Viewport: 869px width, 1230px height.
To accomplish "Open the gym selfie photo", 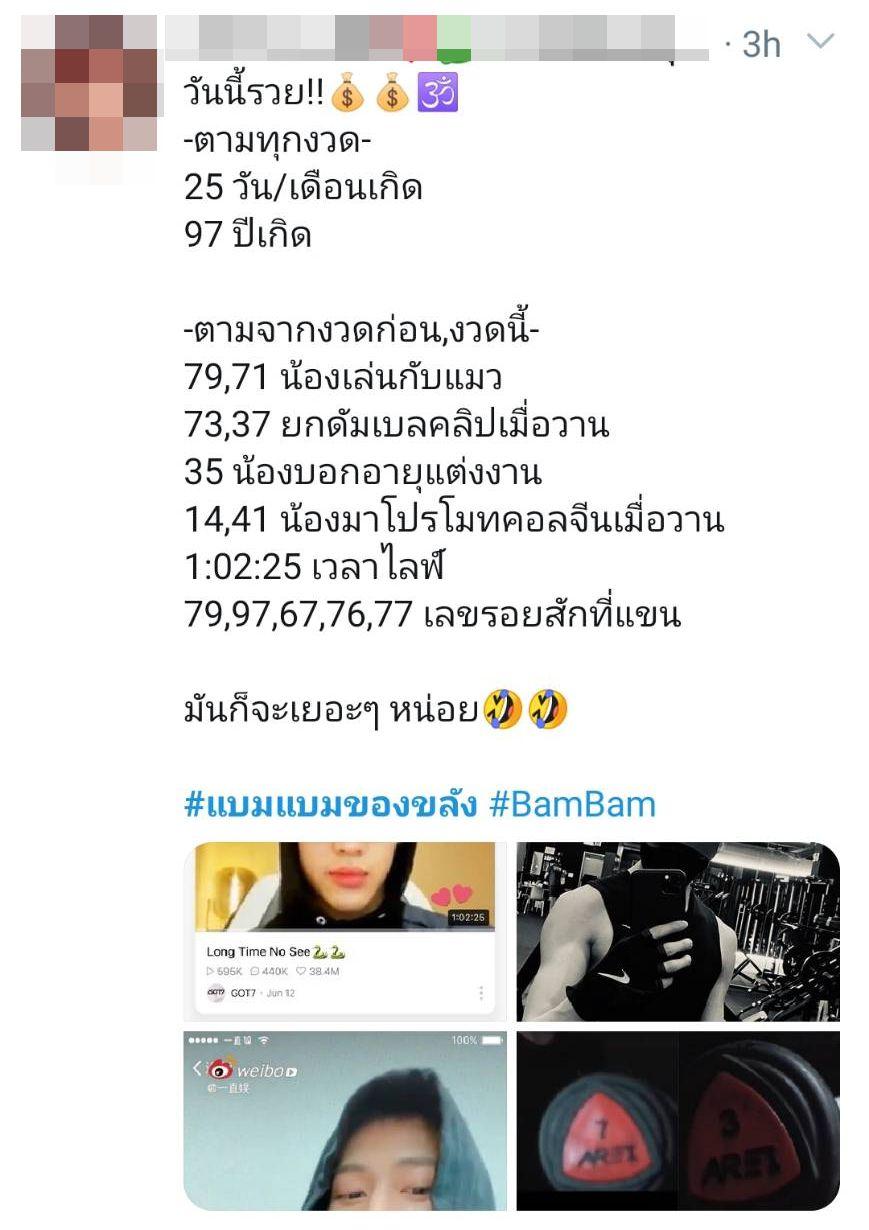I will point(678,931).
